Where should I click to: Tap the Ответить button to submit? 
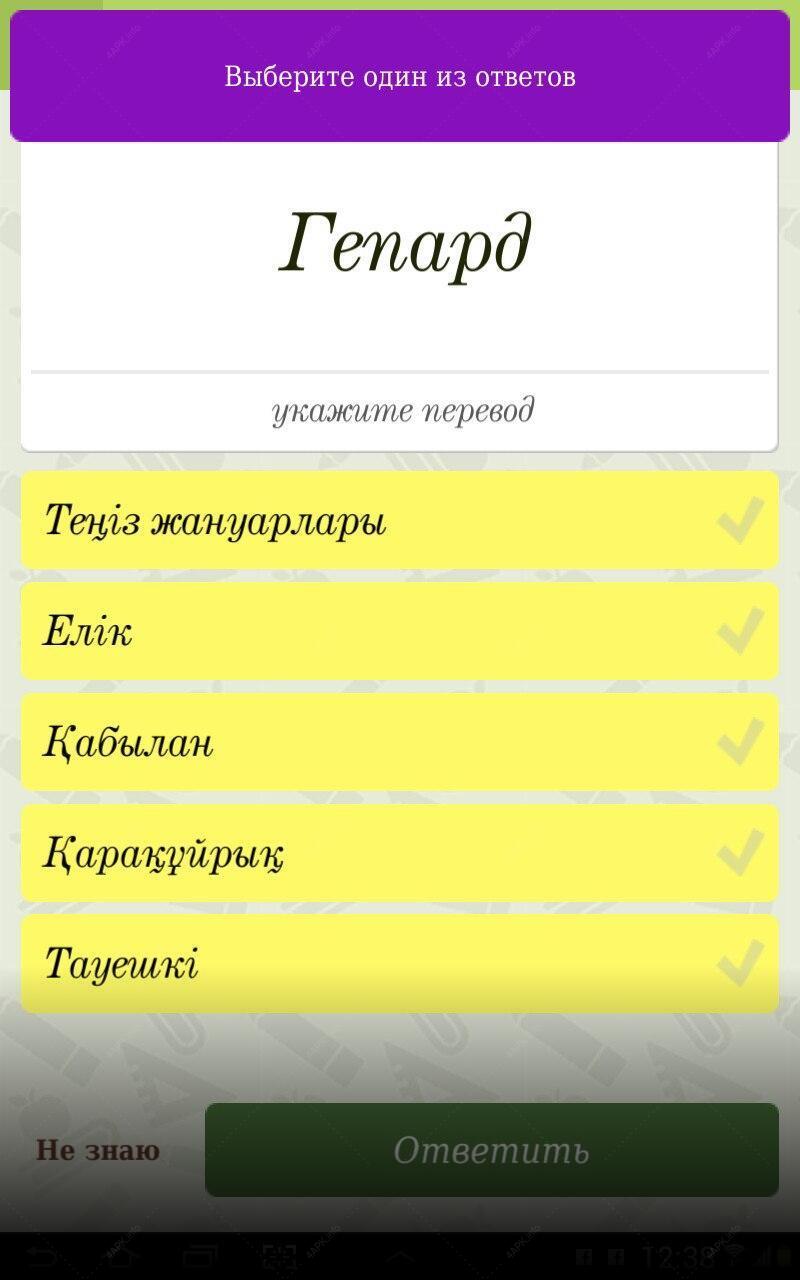pos(492,1150)
